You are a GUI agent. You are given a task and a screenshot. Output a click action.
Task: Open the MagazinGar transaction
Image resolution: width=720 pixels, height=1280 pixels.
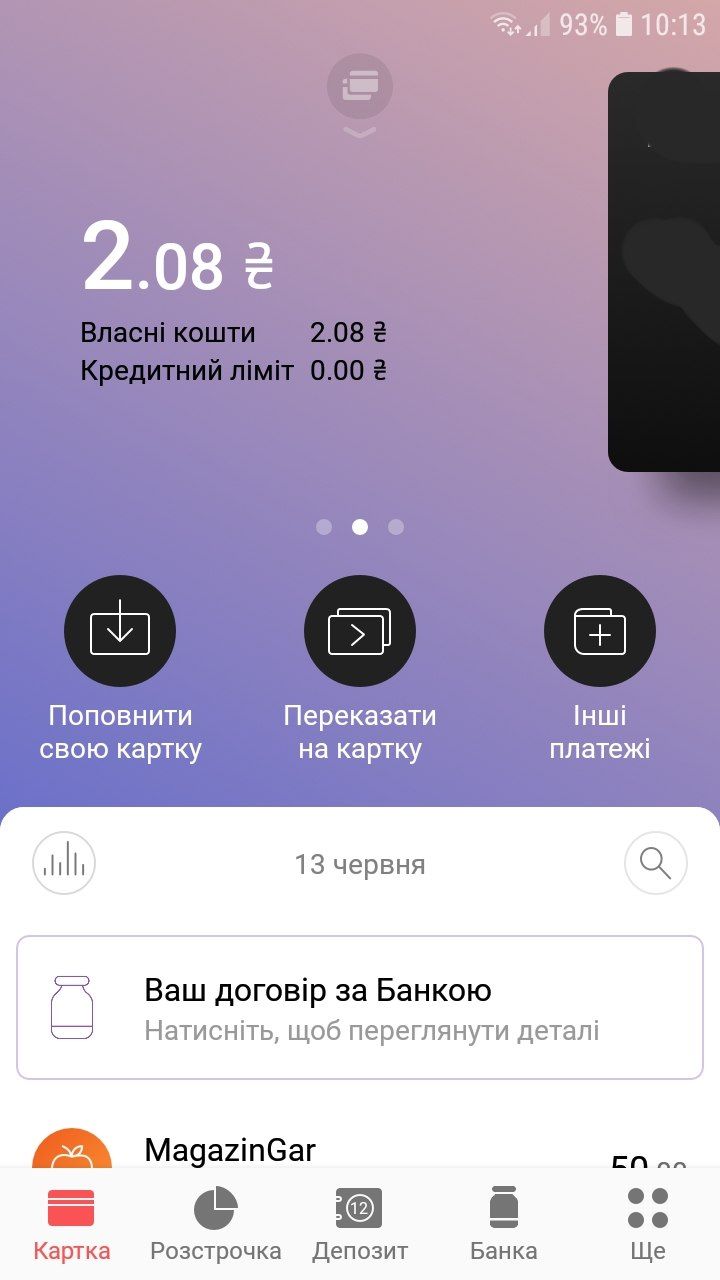pos(360,1148)
